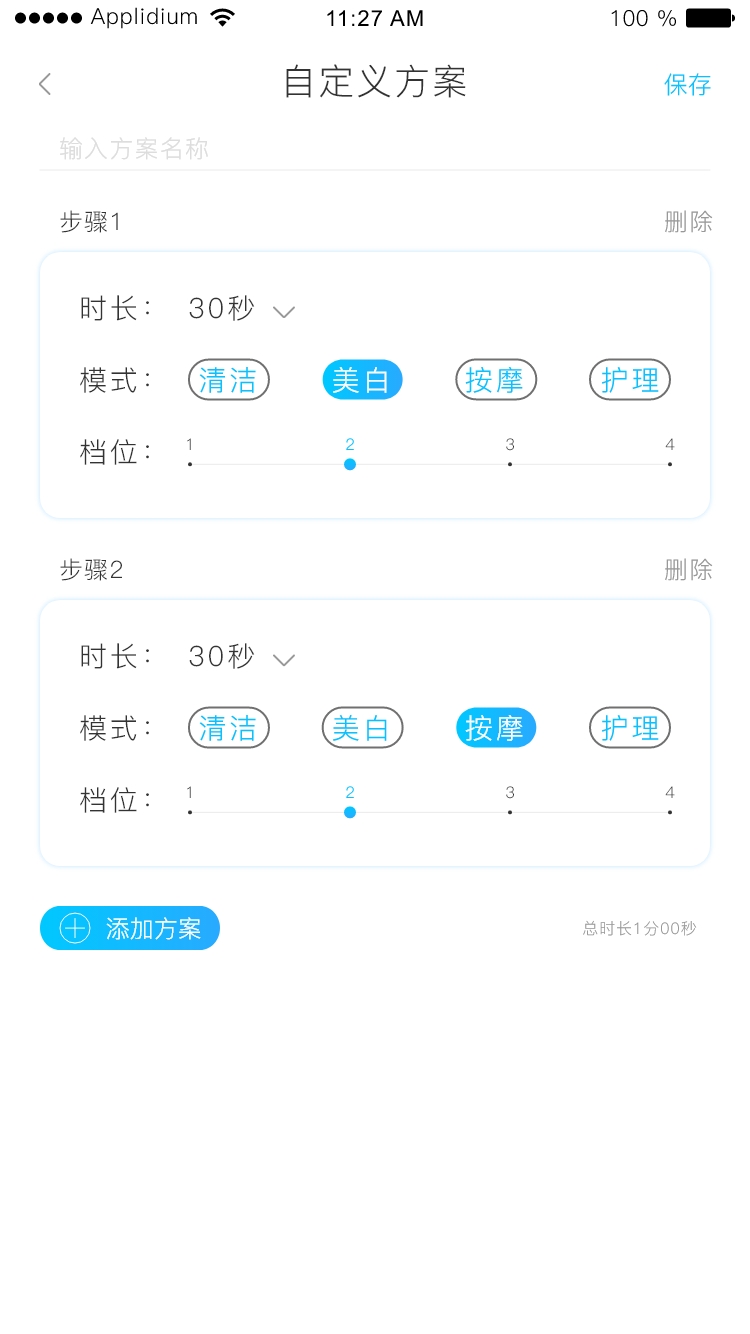The height and width of the screenshot is (1334, 750).
Task: Set 步骤2 level slider to 3
Action: tap(510, 812)
